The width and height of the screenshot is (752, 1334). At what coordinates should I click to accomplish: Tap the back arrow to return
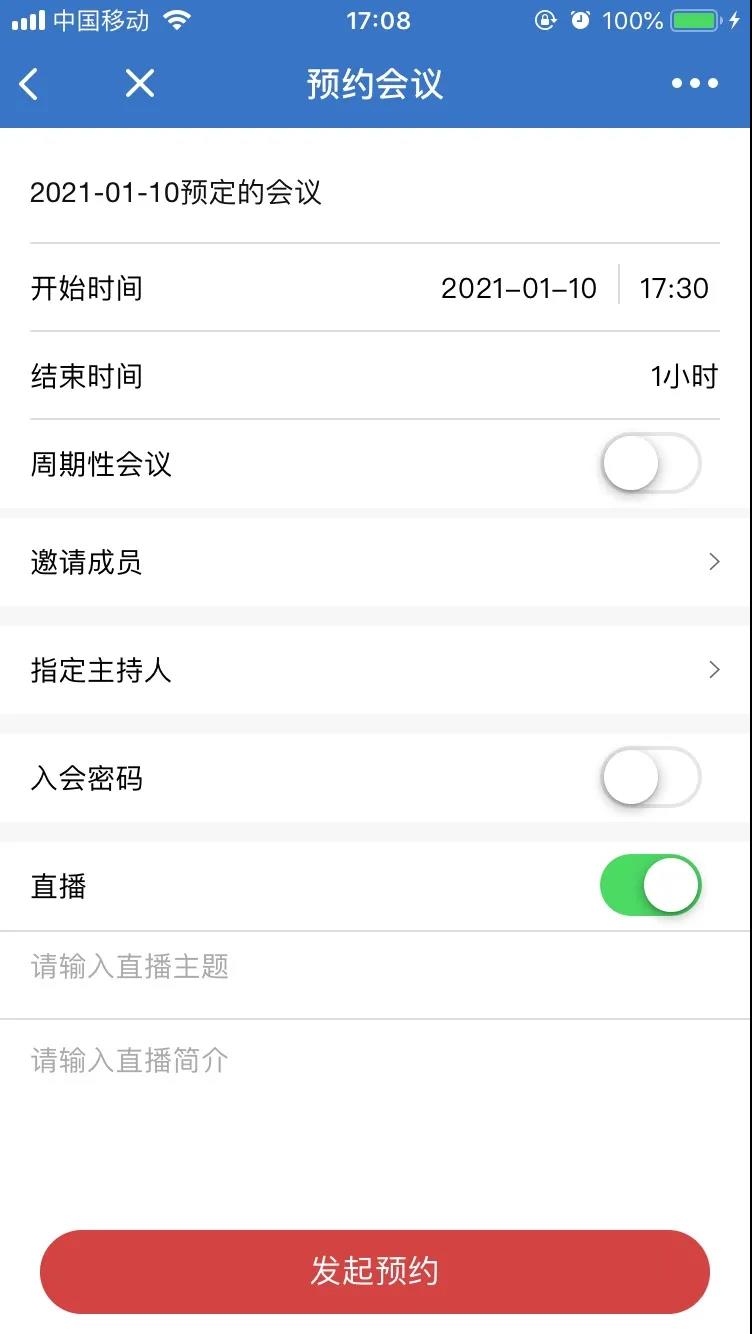click(29, 84)
